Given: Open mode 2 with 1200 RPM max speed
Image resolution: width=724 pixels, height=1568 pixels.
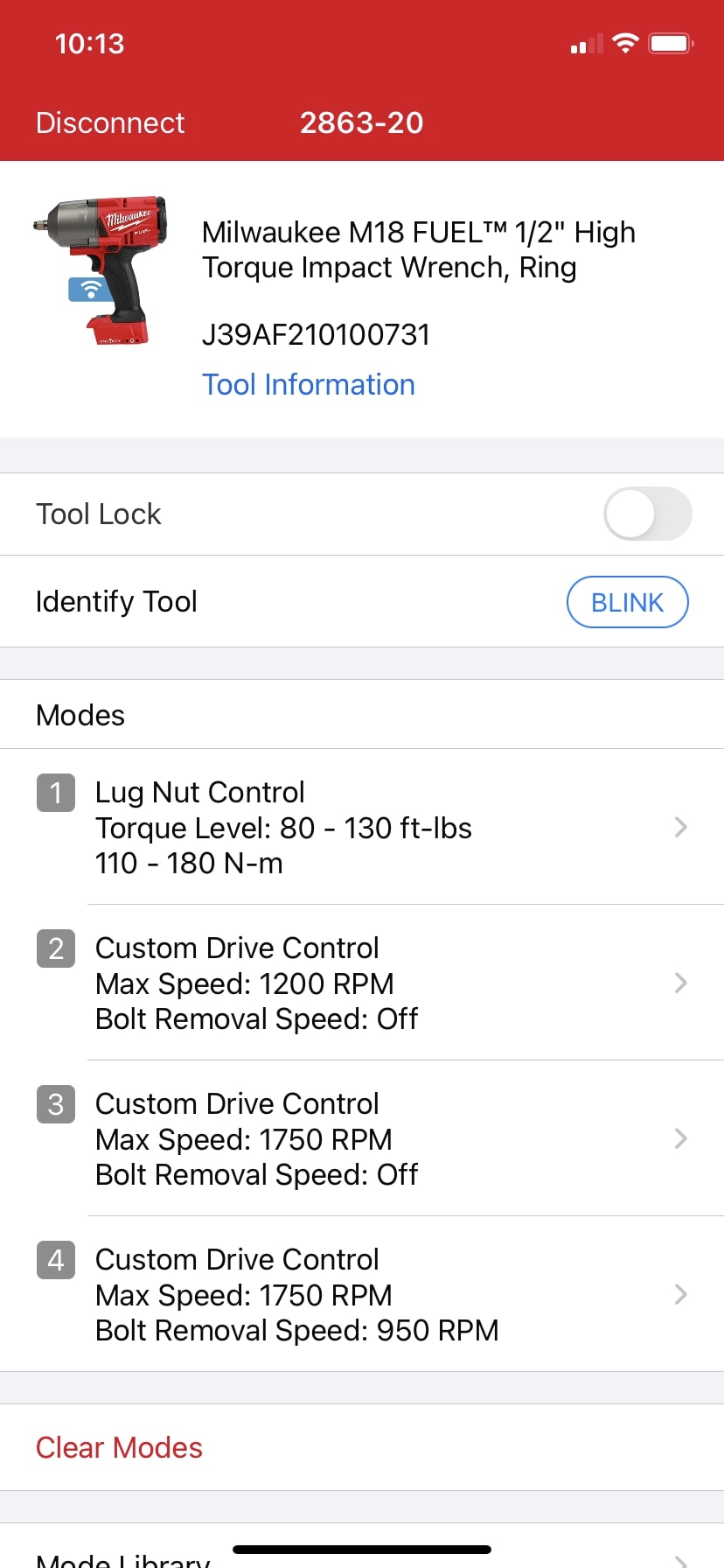Looking at the screenshot, I should [x=362, y=983].
